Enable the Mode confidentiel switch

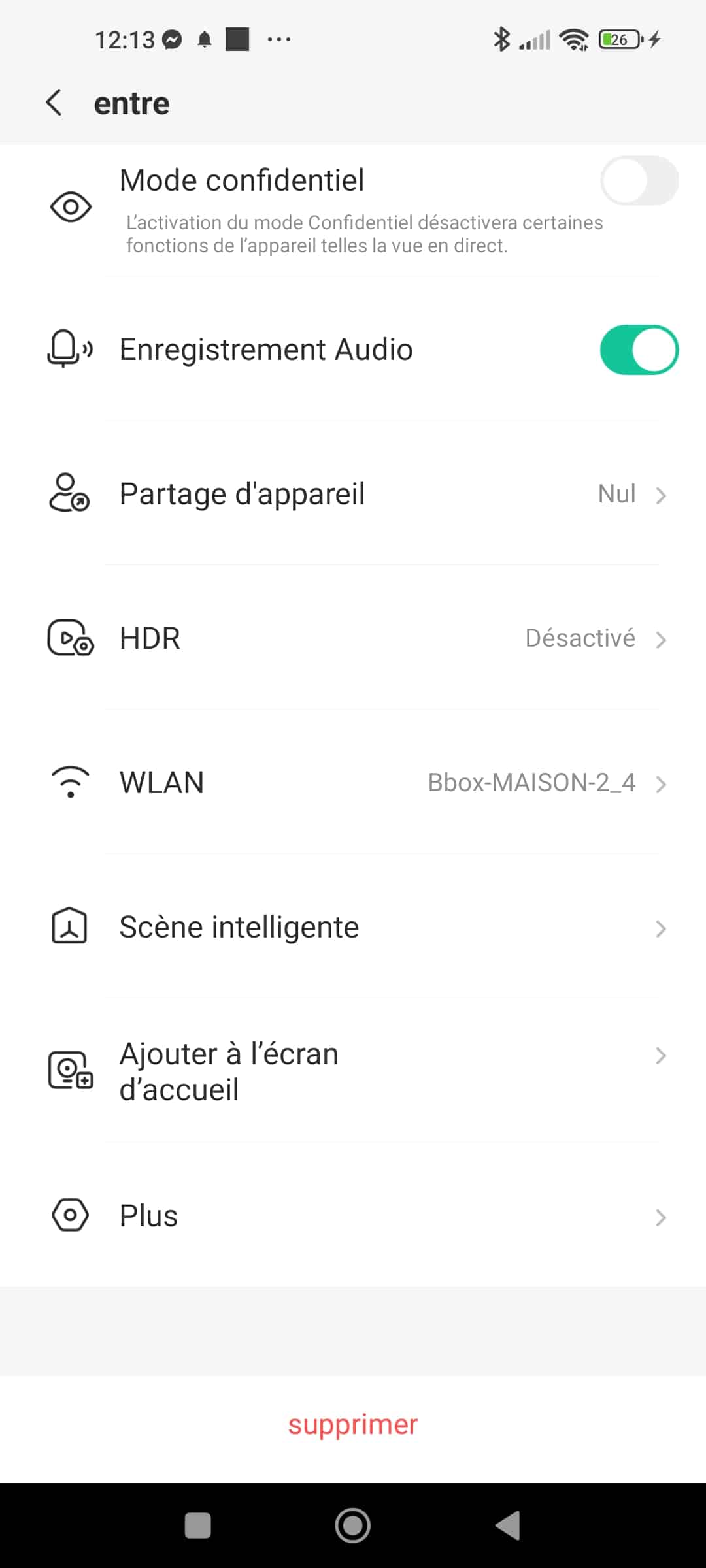click(x=639, y=181)
